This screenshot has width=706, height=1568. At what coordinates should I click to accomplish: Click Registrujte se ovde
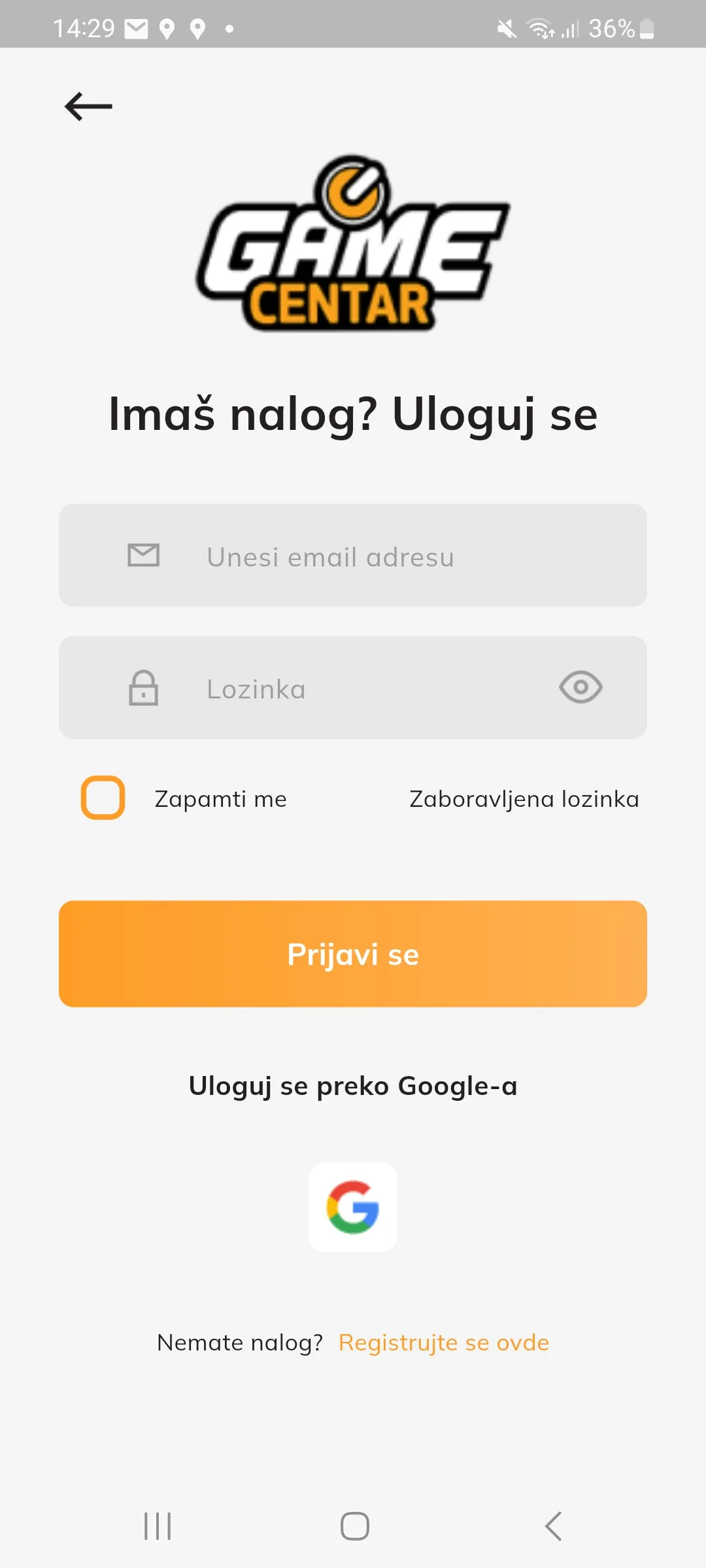pyautogui.click(x=443, y=1343)
